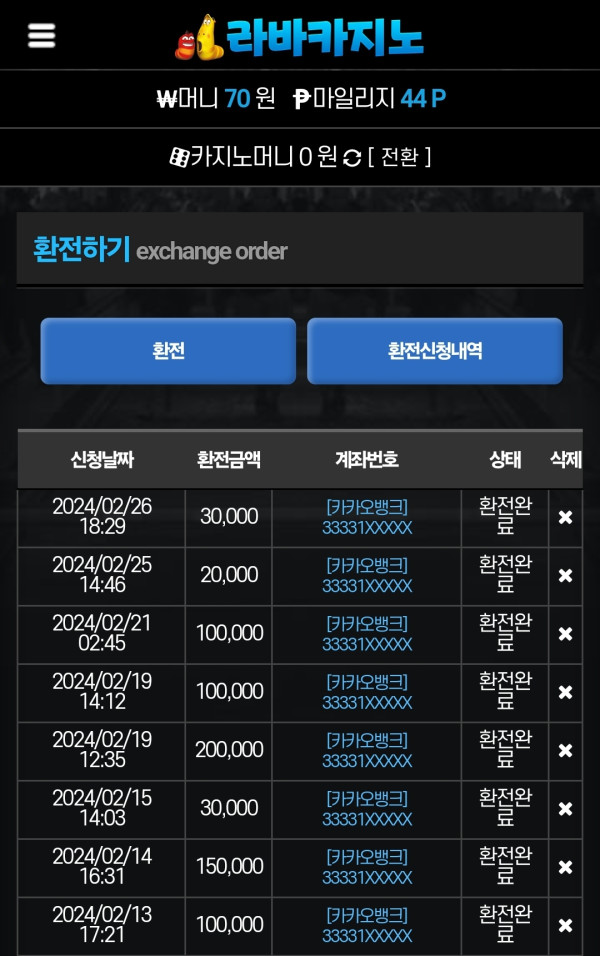
Task: Delete the 2024/02/26 18:29 exchange record
Action: pyautogui.click(x=565, y=517)
